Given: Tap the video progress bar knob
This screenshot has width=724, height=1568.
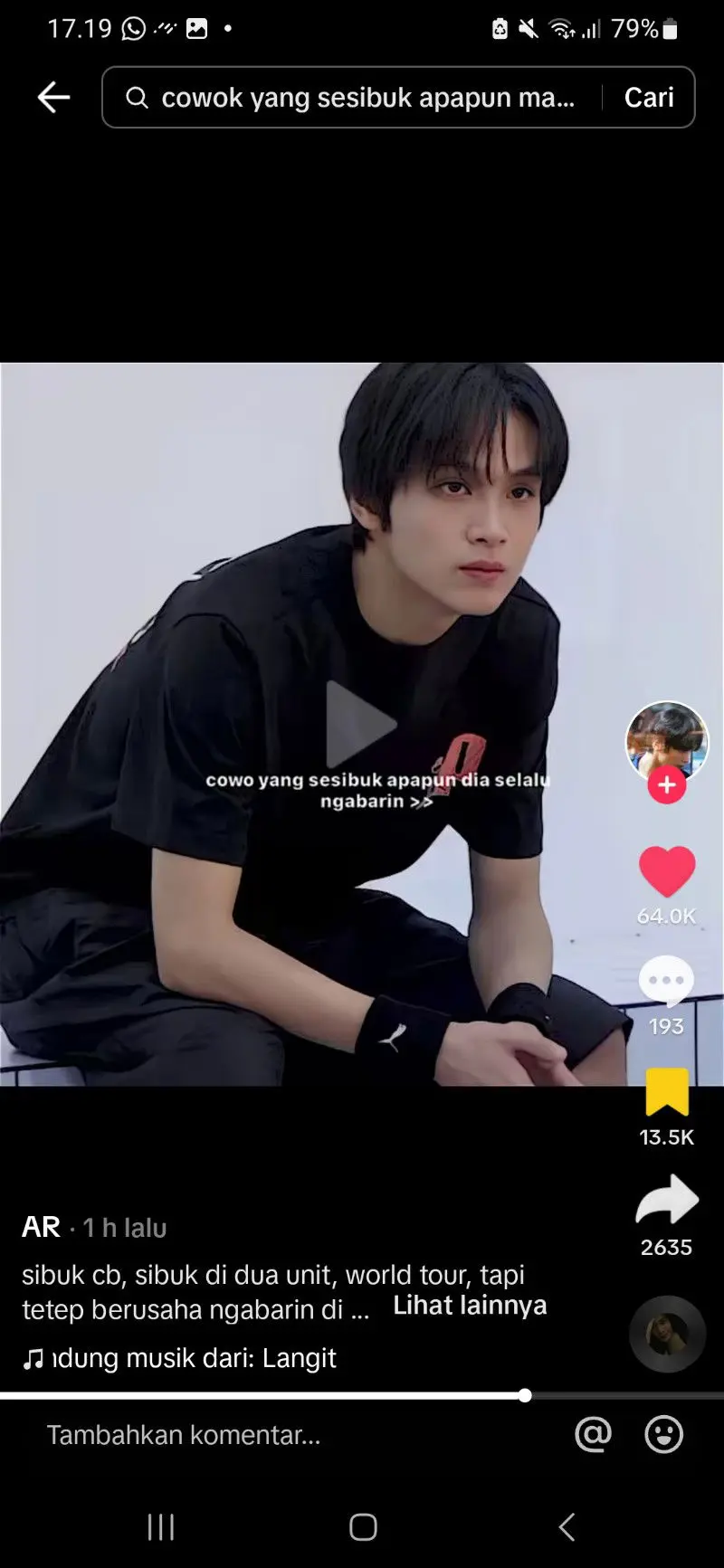Looking at the screenshot, I should pos(525,1395).
